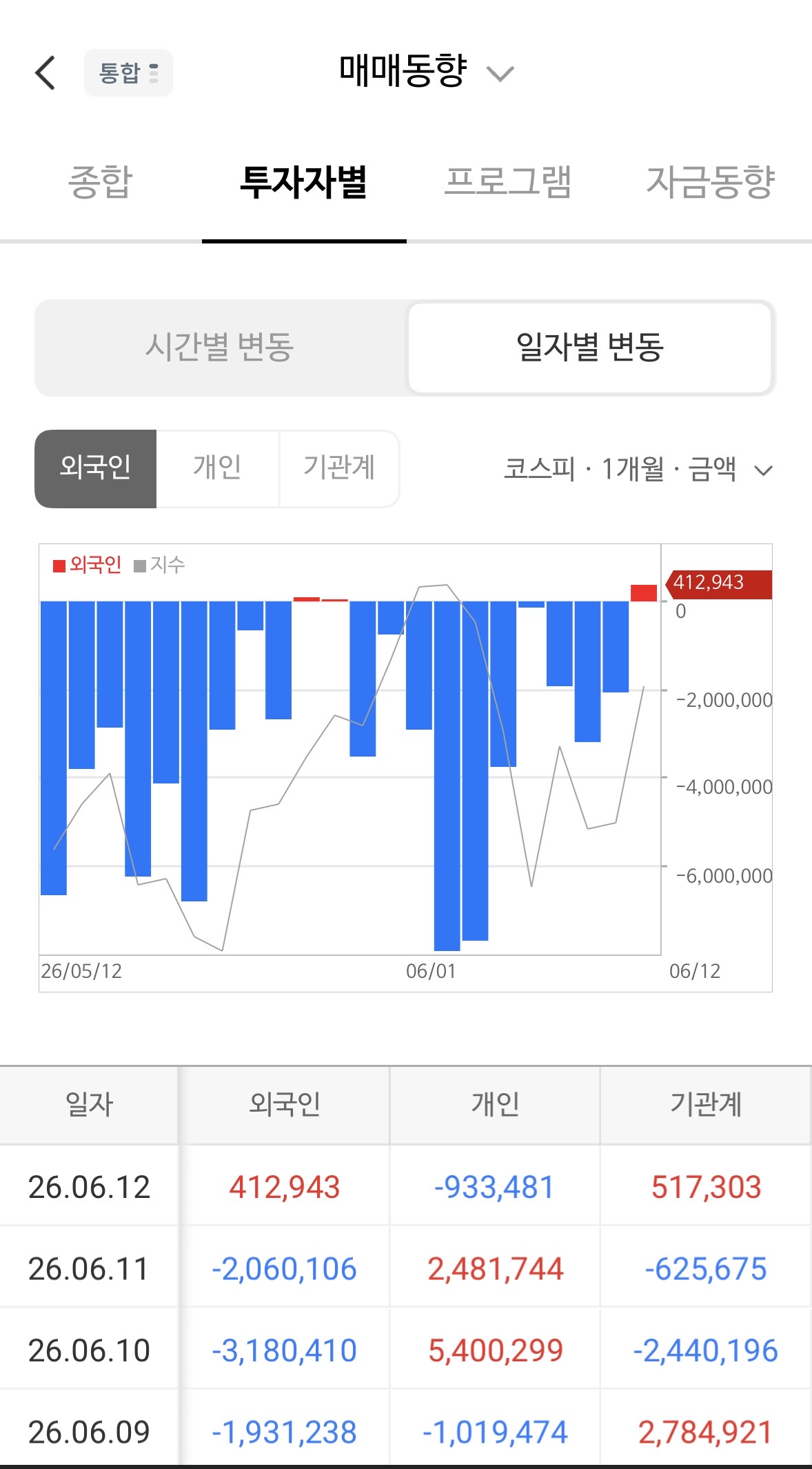Select the 투자자별 tab
Screen dimensions: 812x1469
(x=304, y=183)
